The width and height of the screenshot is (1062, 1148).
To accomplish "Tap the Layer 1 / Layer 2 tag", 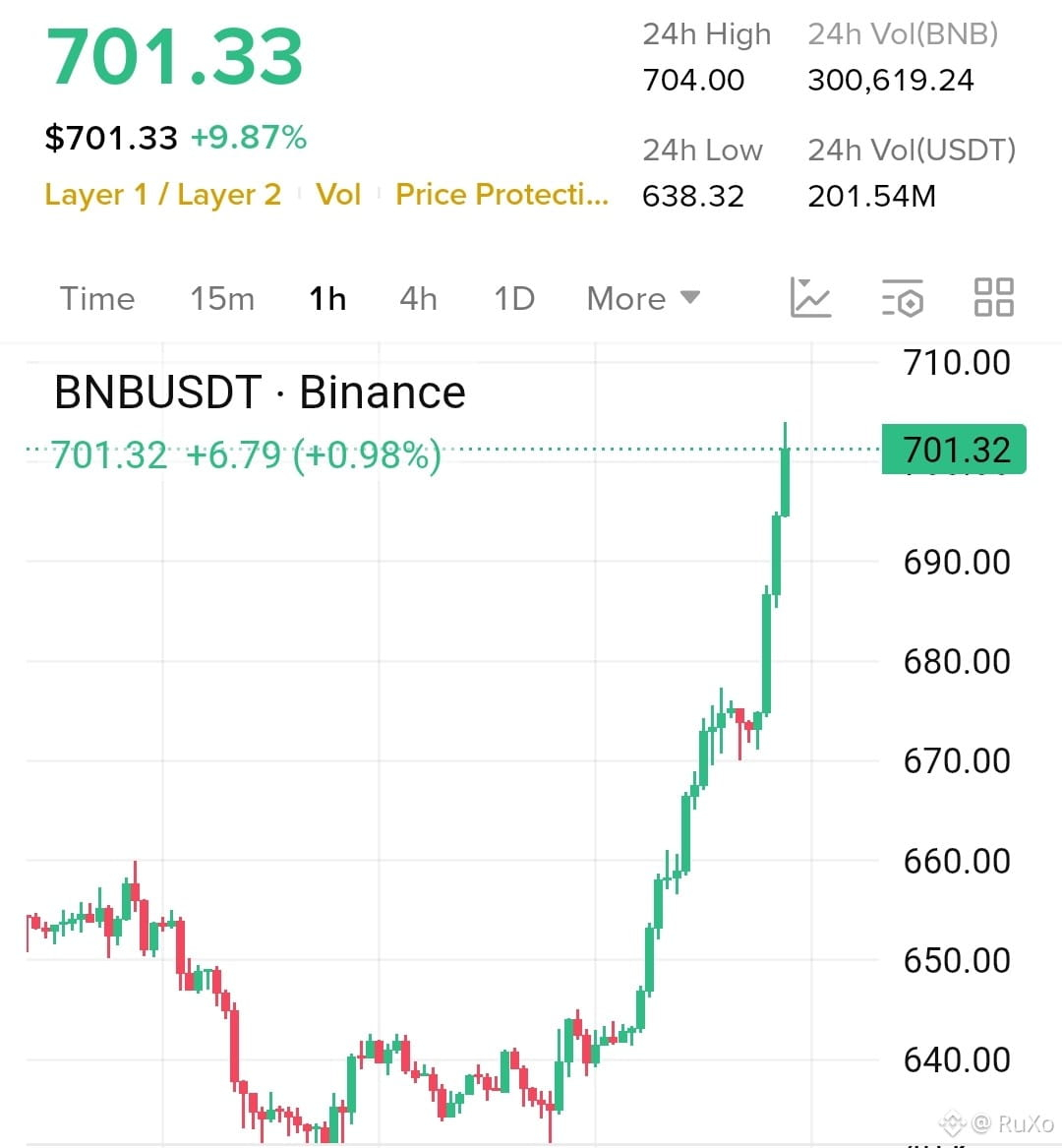I will [x=162, y=195].
